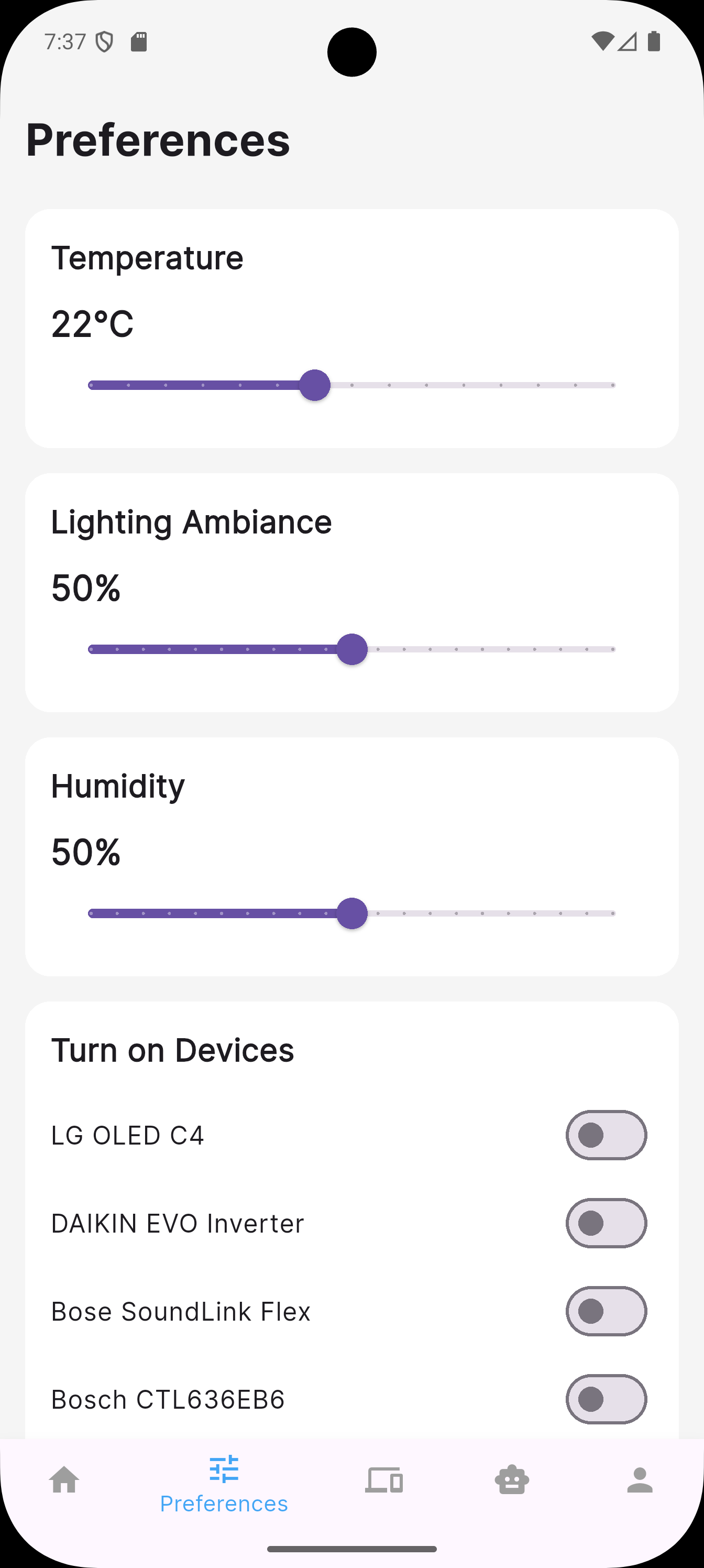Select the Preferences tab

pyautogui.click(x=224, y=1485)
